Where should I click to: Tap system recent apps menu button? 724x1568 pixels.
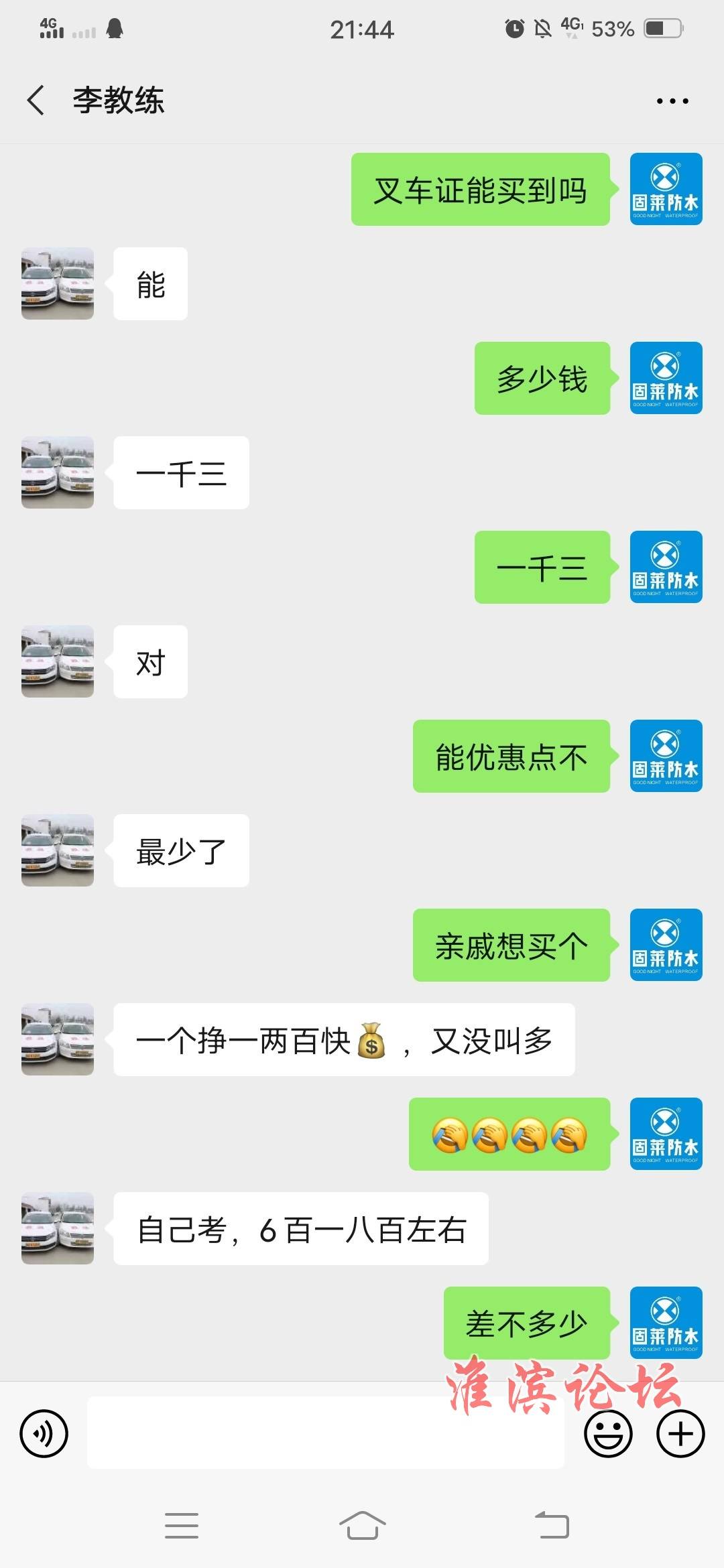(182, 1526)
